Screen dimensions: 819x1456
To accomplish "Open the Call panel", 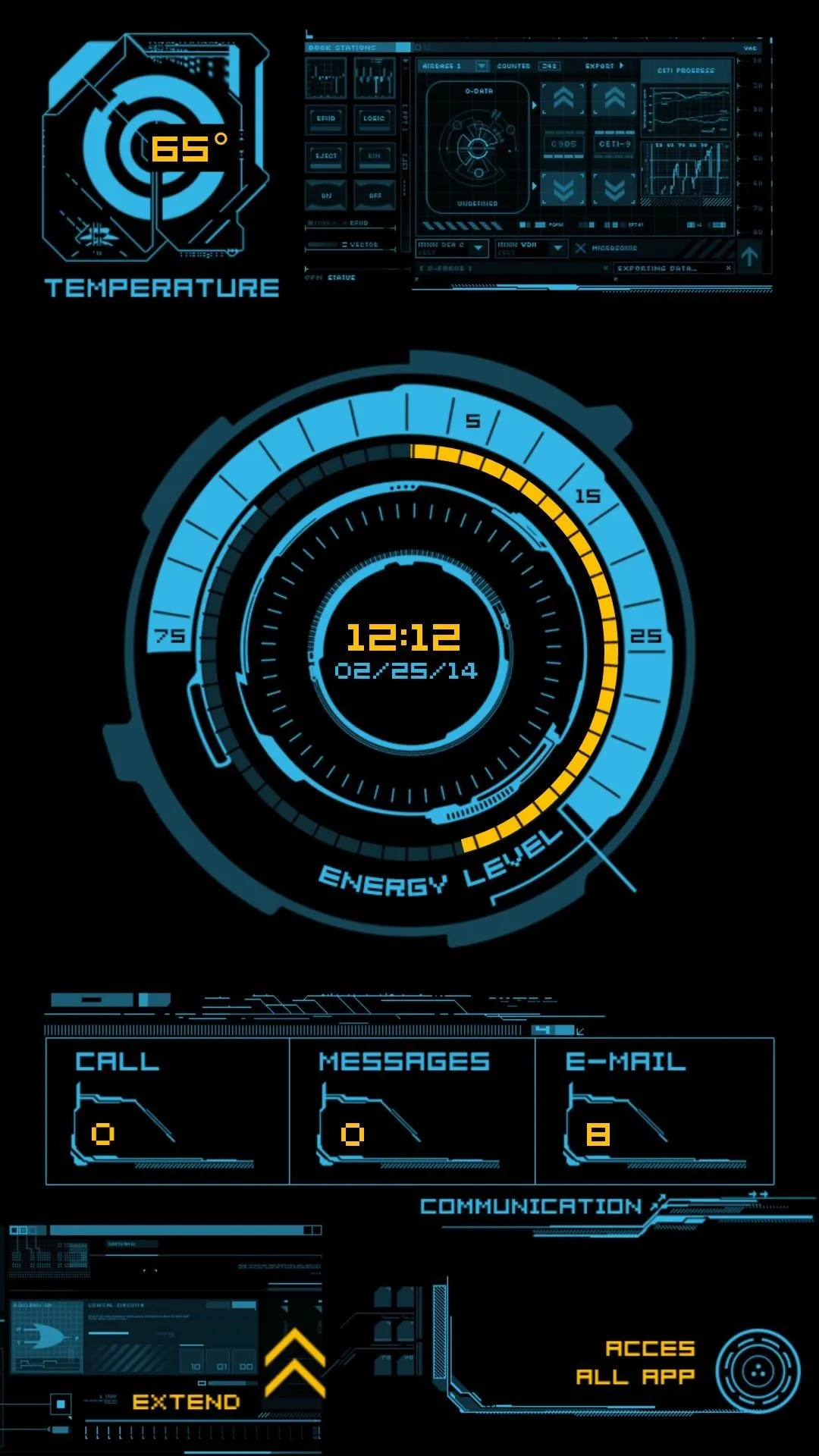I will click(168, 1111).
